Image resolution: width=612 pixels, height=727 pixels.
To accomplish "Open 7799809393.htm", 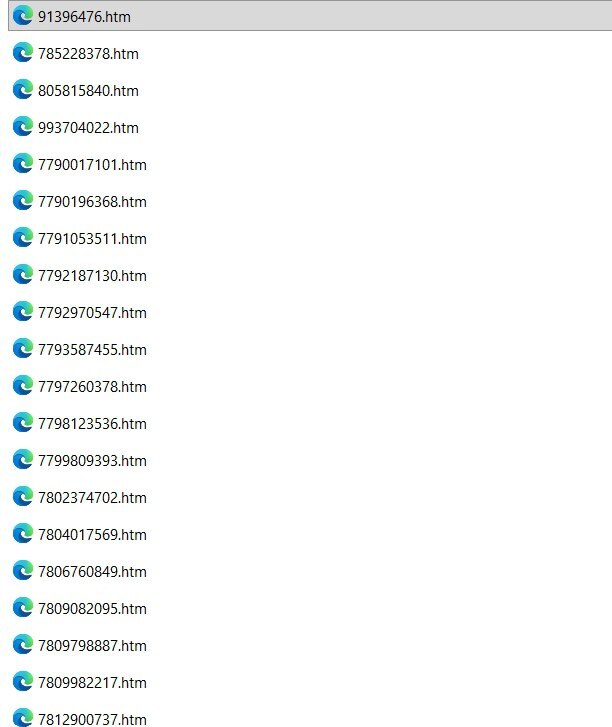I will pyautogui.click(x=92, y=461).
